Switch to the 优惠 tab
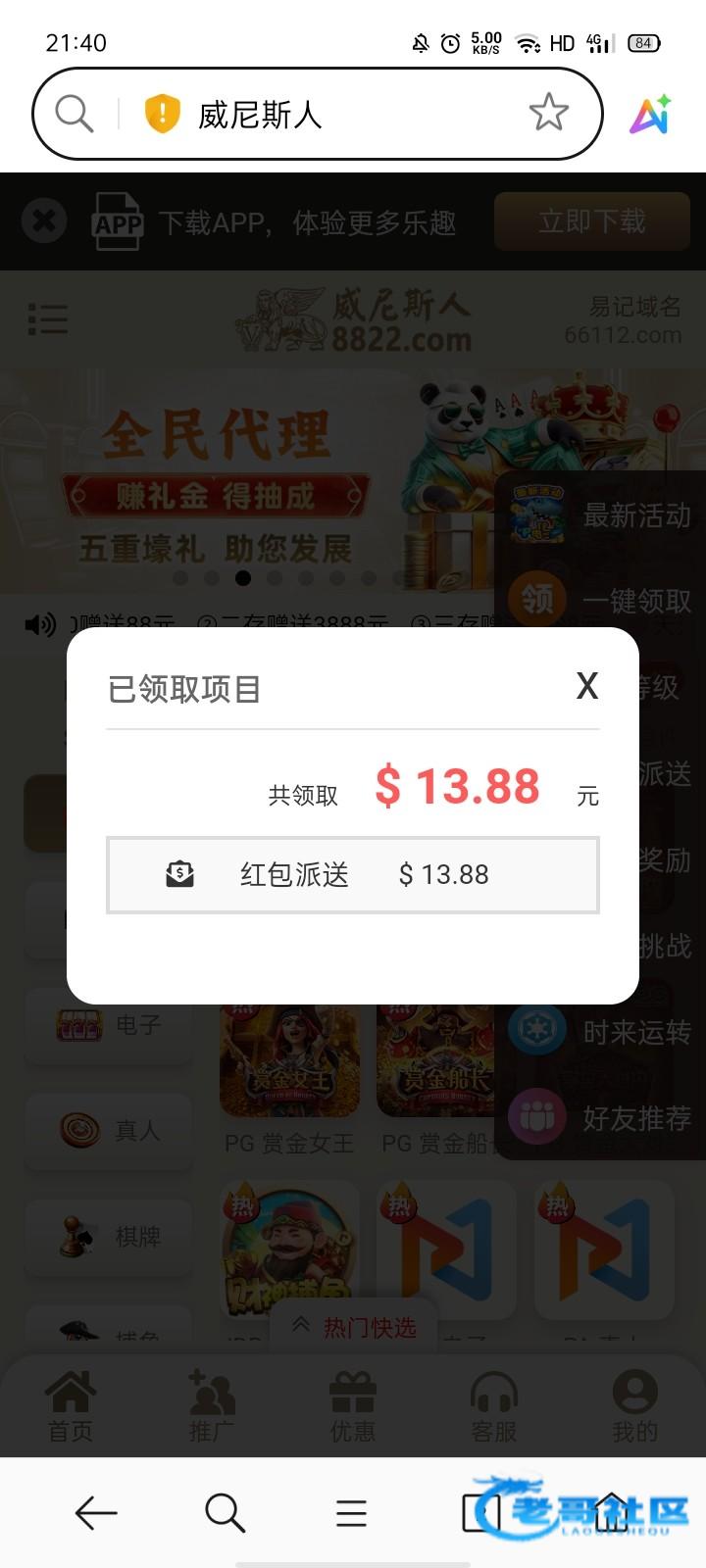Screen dimensions: 706x1568 point(353,1407)
